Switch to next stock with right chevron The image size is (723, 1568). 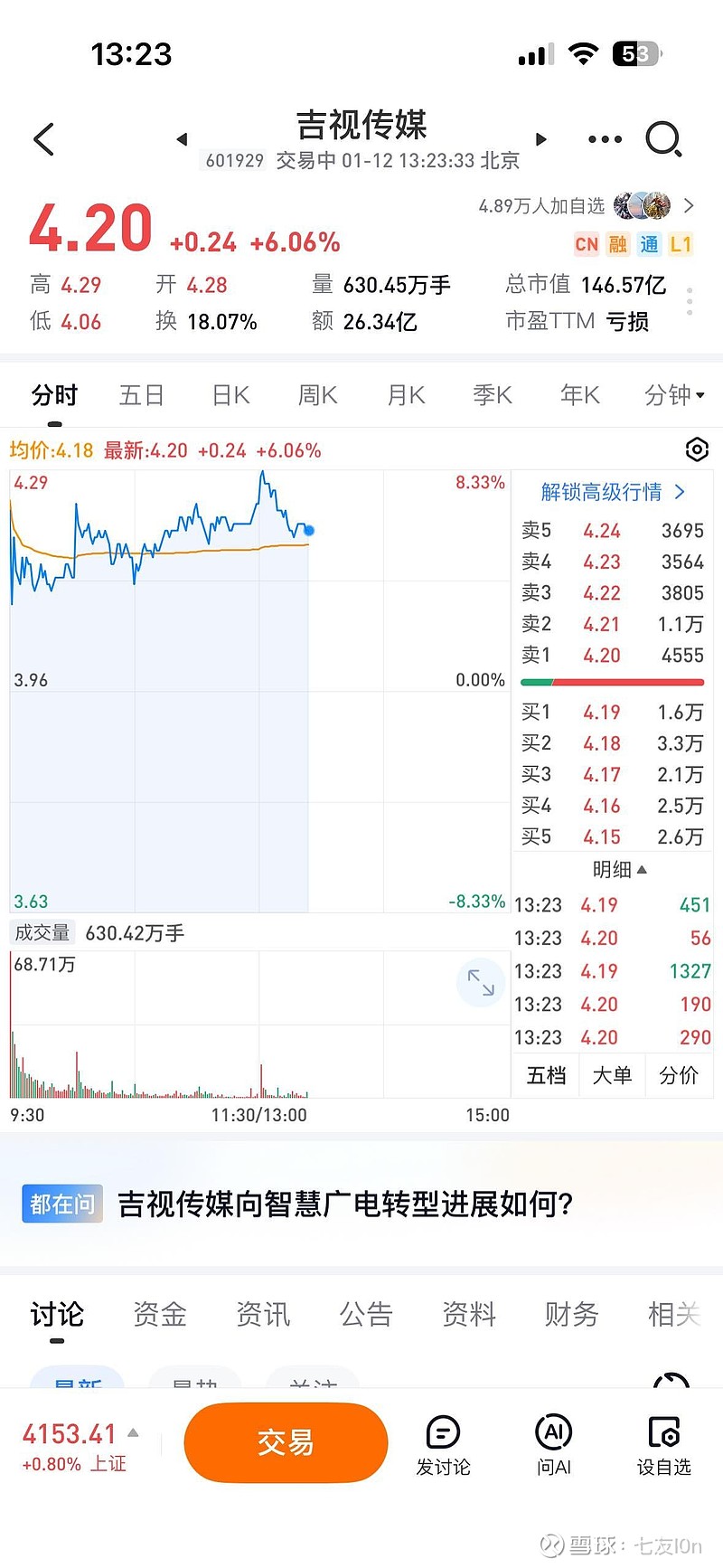[540, 139]
